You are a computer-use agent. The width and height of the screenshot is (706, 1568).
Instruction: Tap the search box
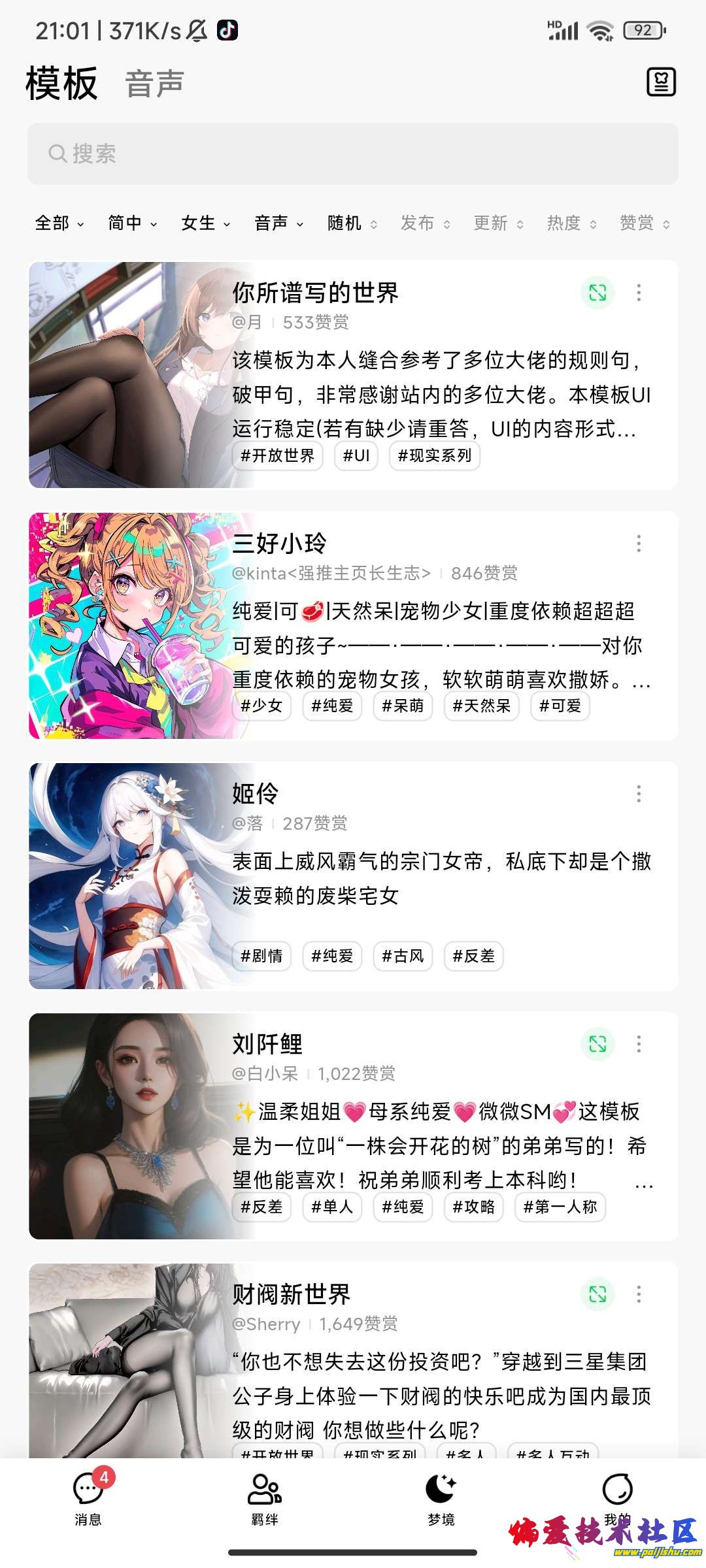click(353, 154)
